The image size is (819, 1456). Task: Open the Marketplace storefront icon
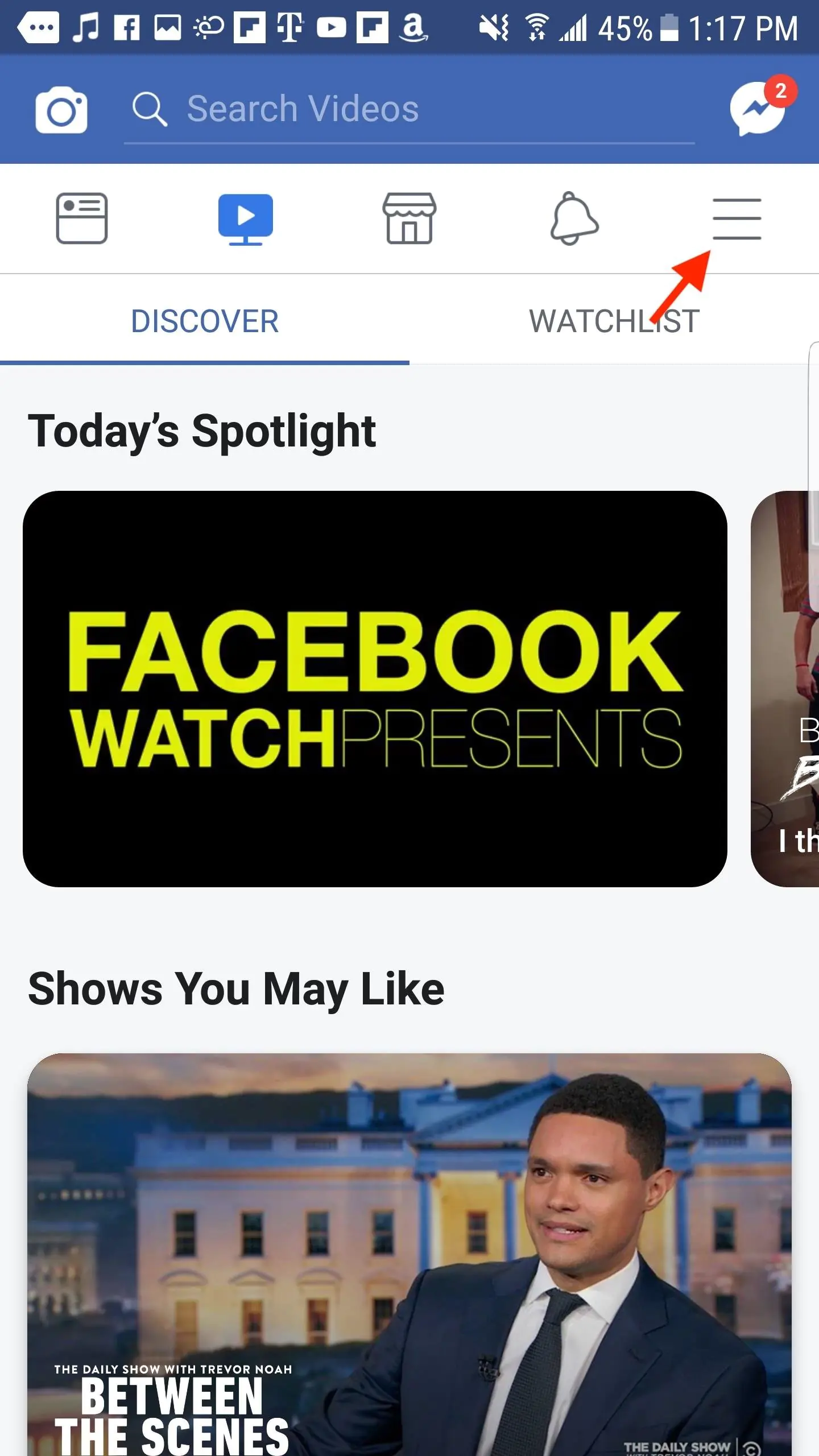click(408, 219)
